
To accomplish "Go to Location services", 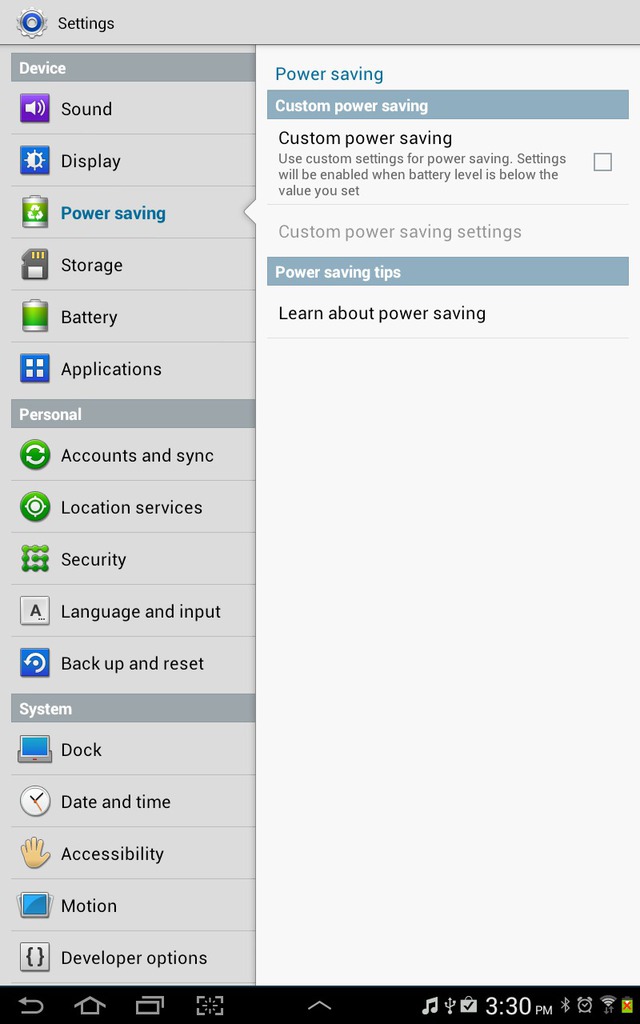I will (x=133, y=507).
